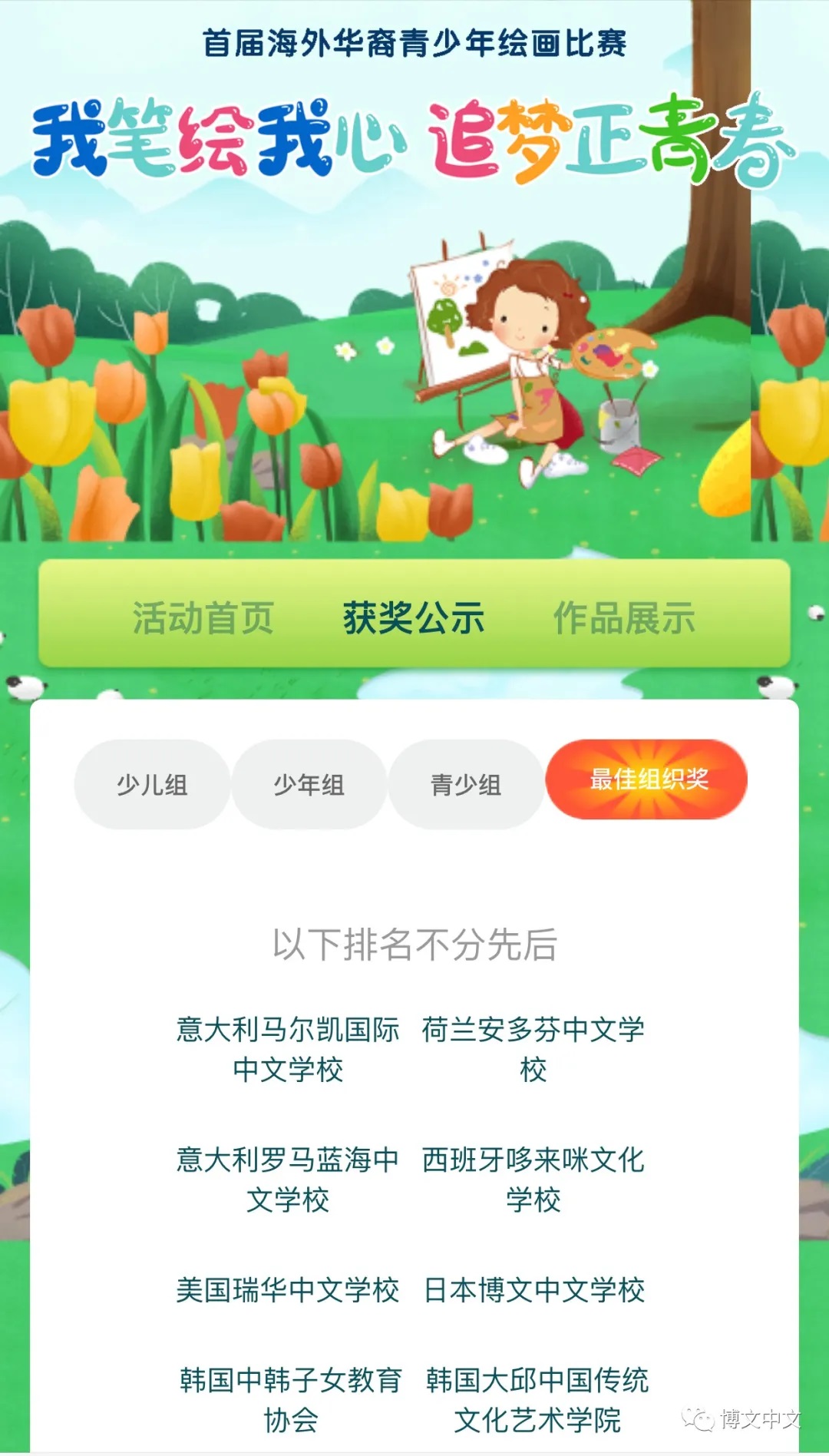Switch to the 活动首页 tab
This screenshot has width=829, height=1456.
point(203,617)
